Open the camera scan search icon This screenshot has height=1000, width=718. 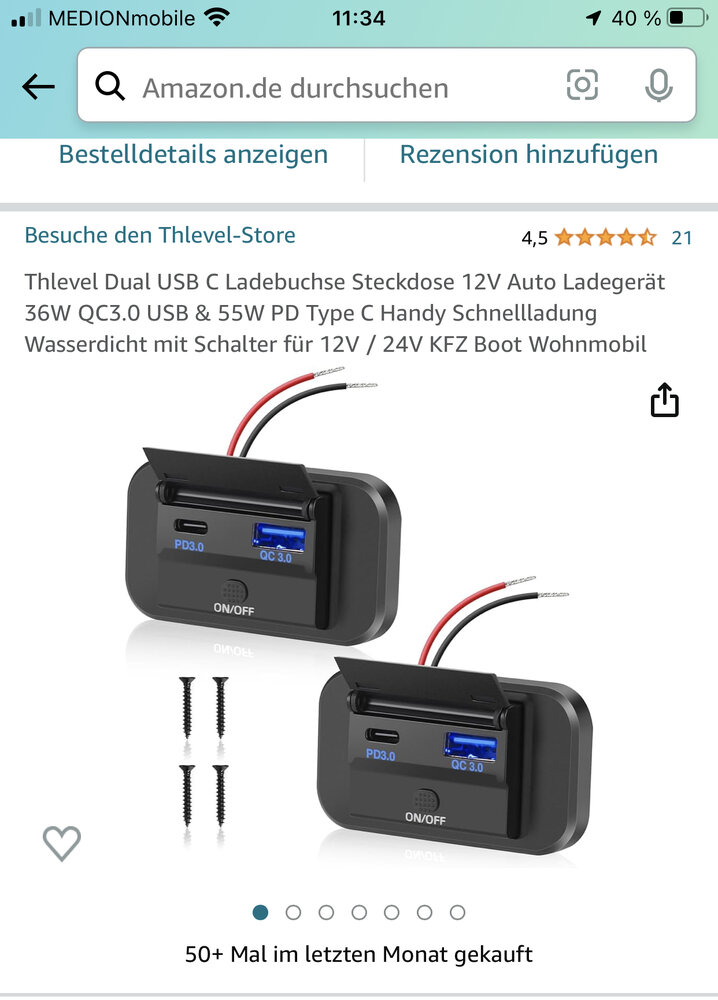pyautogui.click(x=582, y=86)
